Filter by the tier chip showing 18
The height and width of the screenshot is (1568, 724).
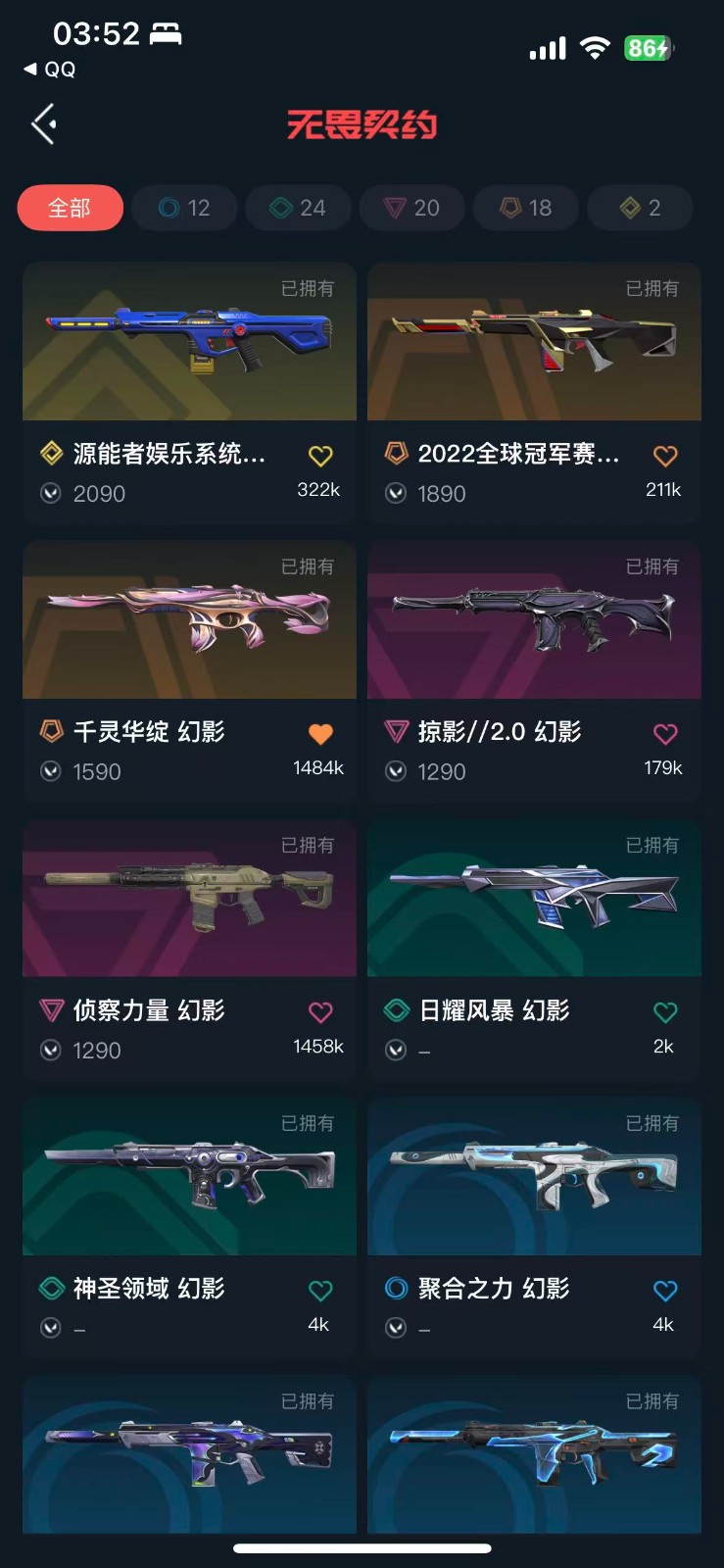click(526, 208)
